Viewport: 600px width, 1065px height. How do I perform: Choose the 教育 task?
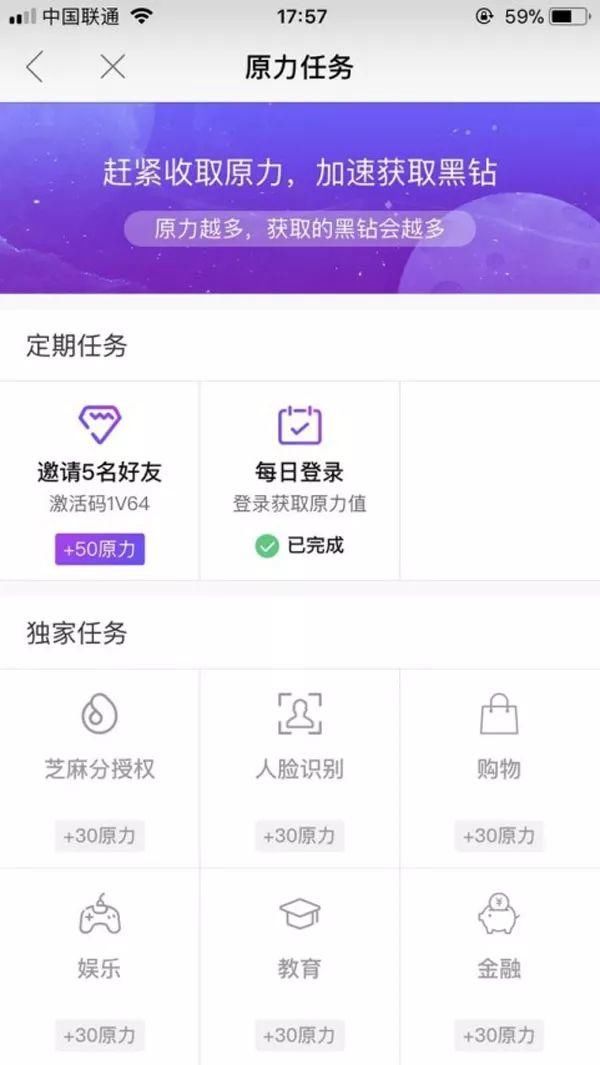[x=299, y=965]
